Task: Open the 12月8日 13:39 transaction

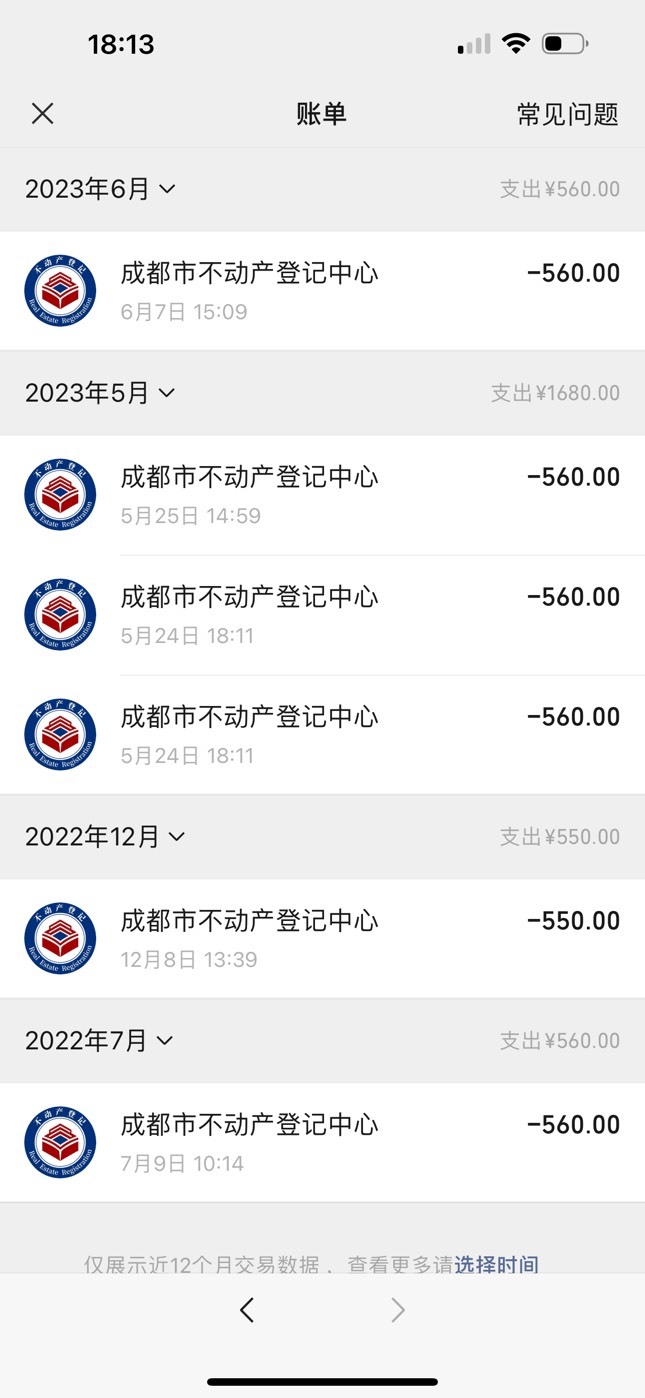Action: pyautogui.click(x=322, y=939)
